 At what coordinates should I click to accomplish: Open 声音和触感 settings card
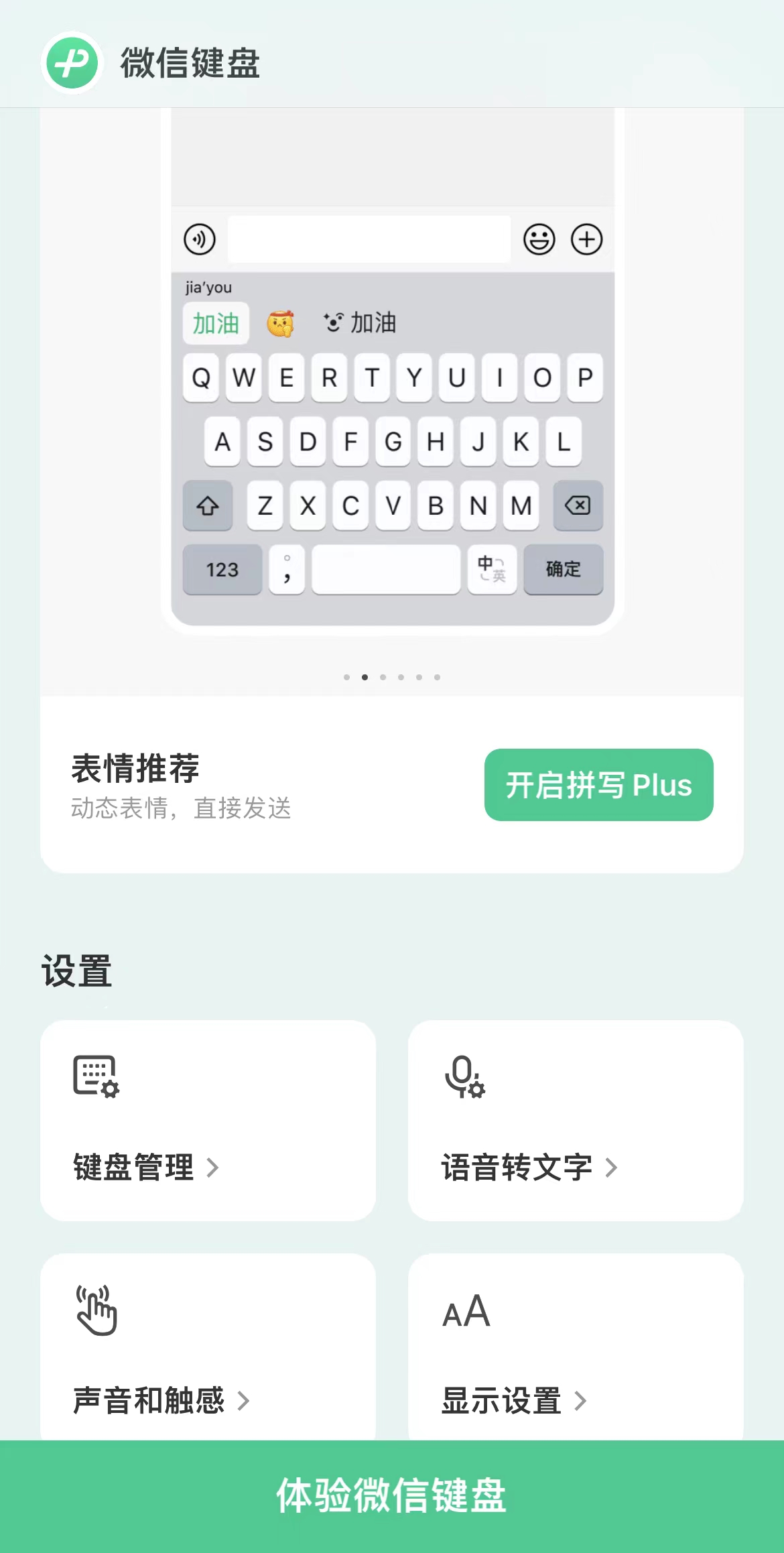(208, 1347)
